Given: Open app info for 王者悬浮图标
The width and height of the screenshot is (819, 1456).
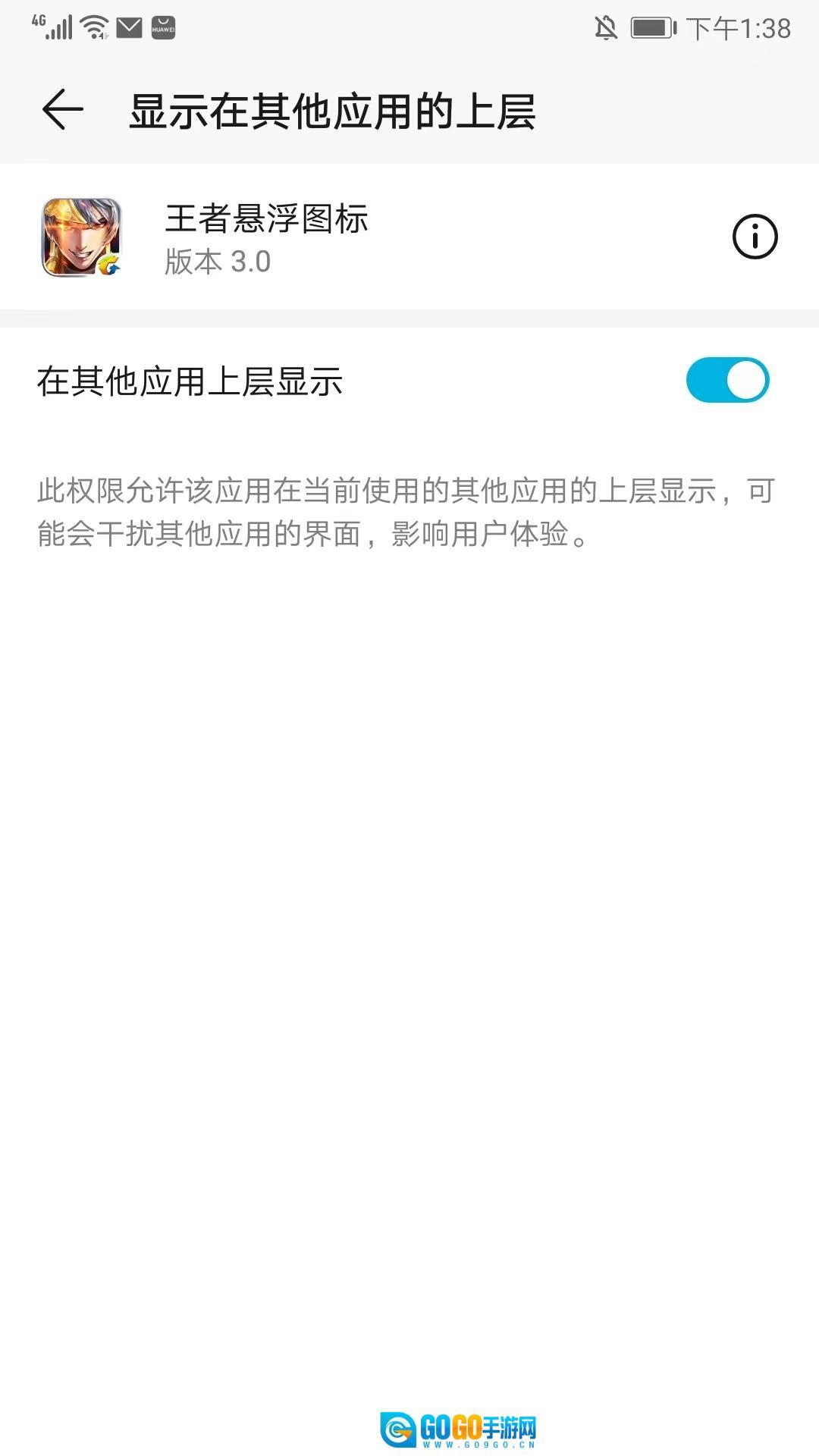Looking at the screenshot, I should (x=755, y=237).
